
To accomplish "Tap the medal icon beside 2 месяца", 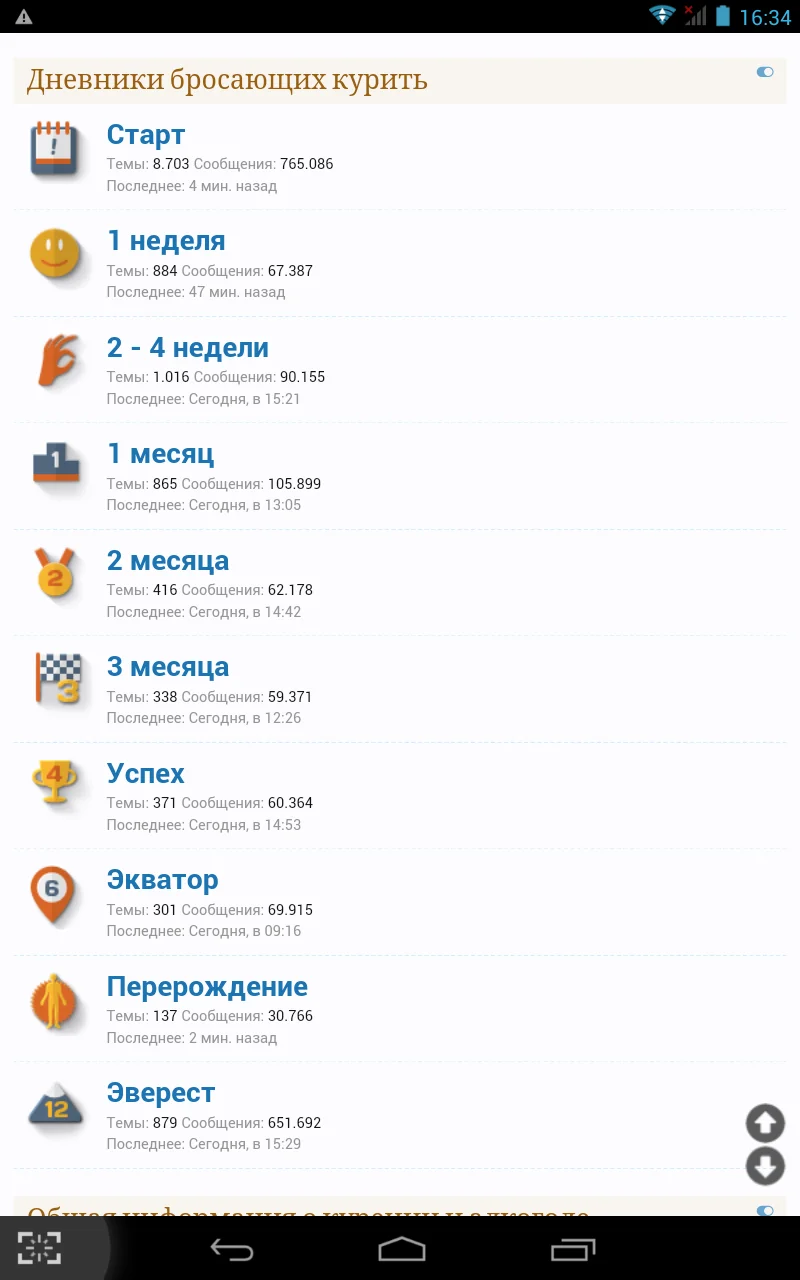I will point(55,577).
